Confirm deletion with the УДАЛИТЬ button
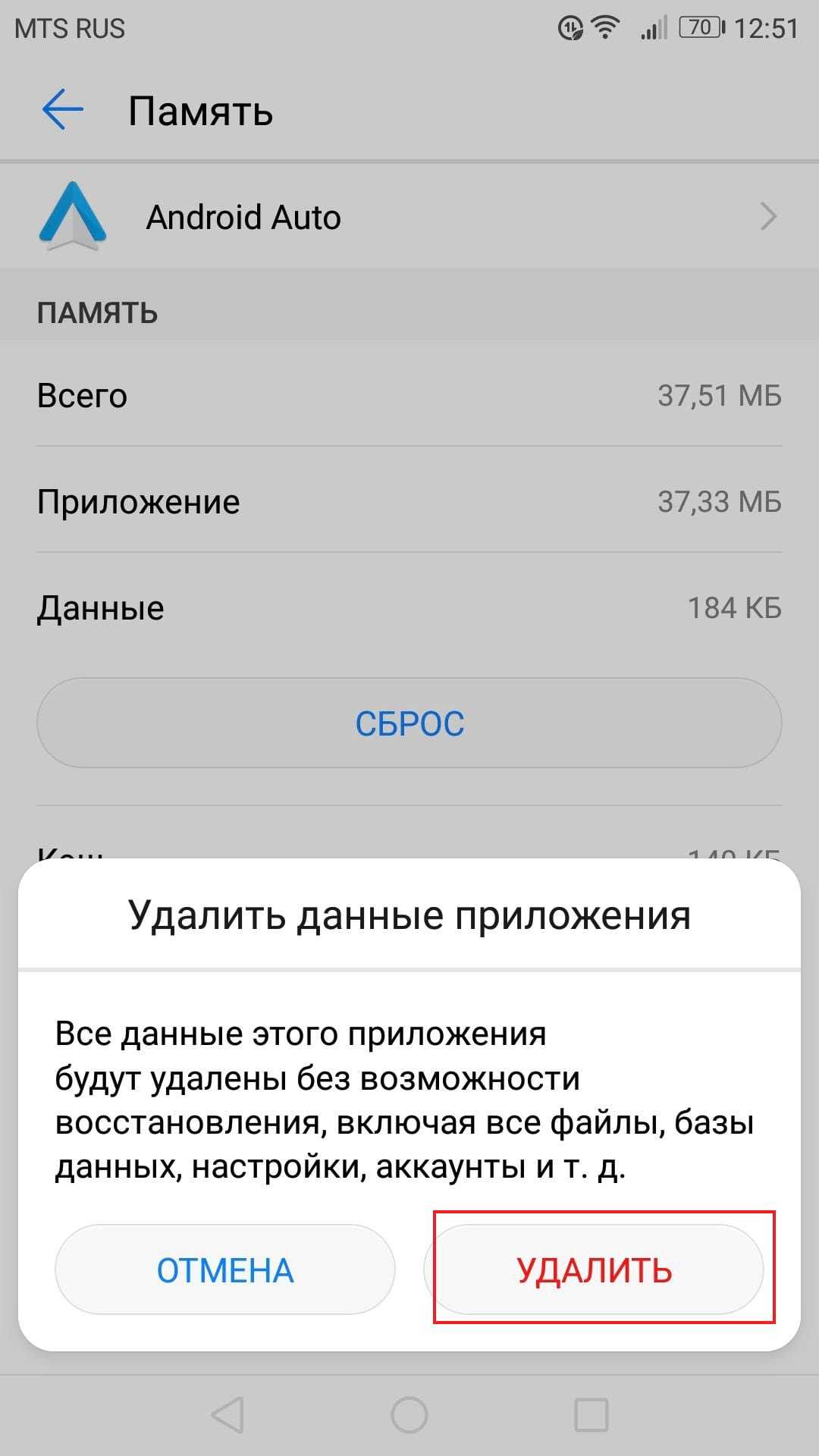The width and height of the screenshot is (819, 1456). coord(594,1269)
